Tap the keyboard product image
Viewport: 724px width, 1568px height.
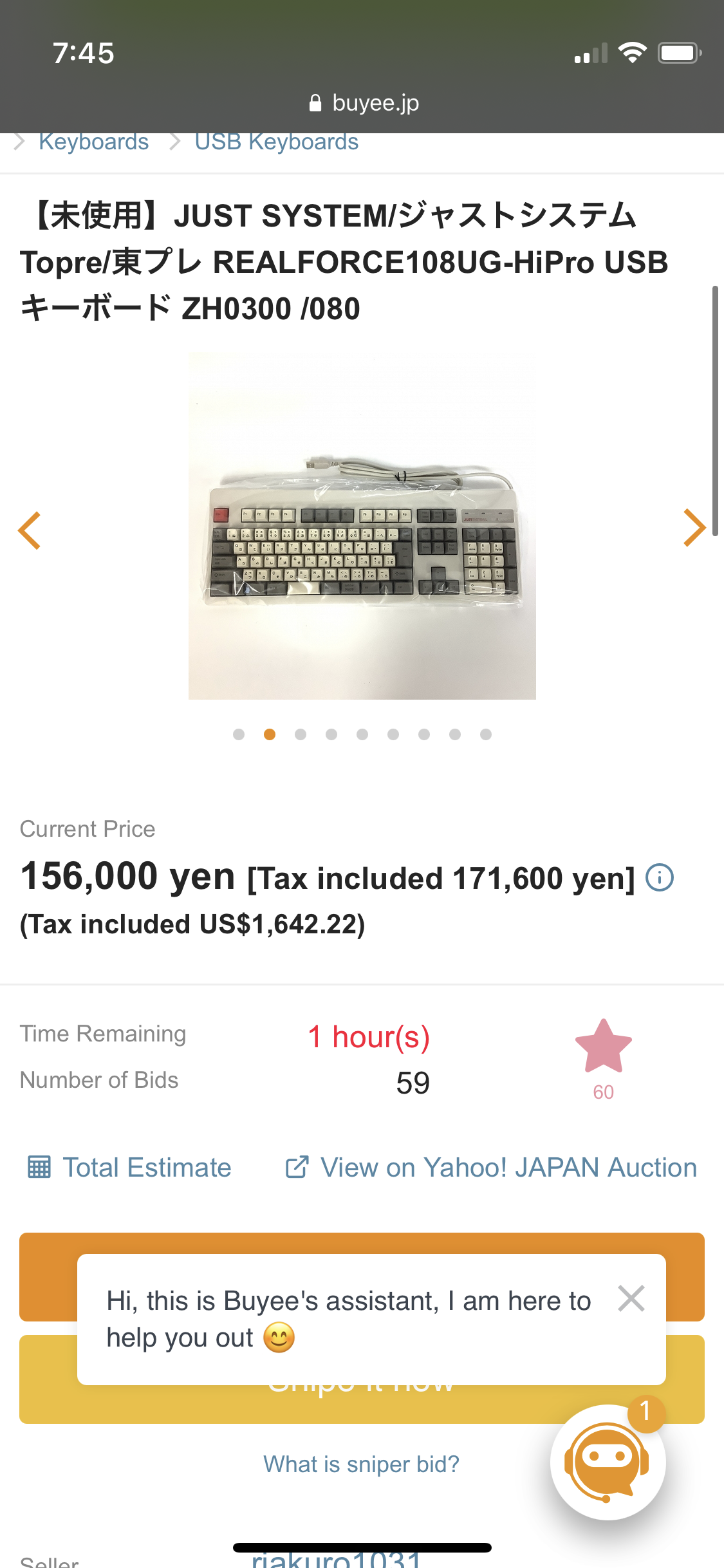362,525
